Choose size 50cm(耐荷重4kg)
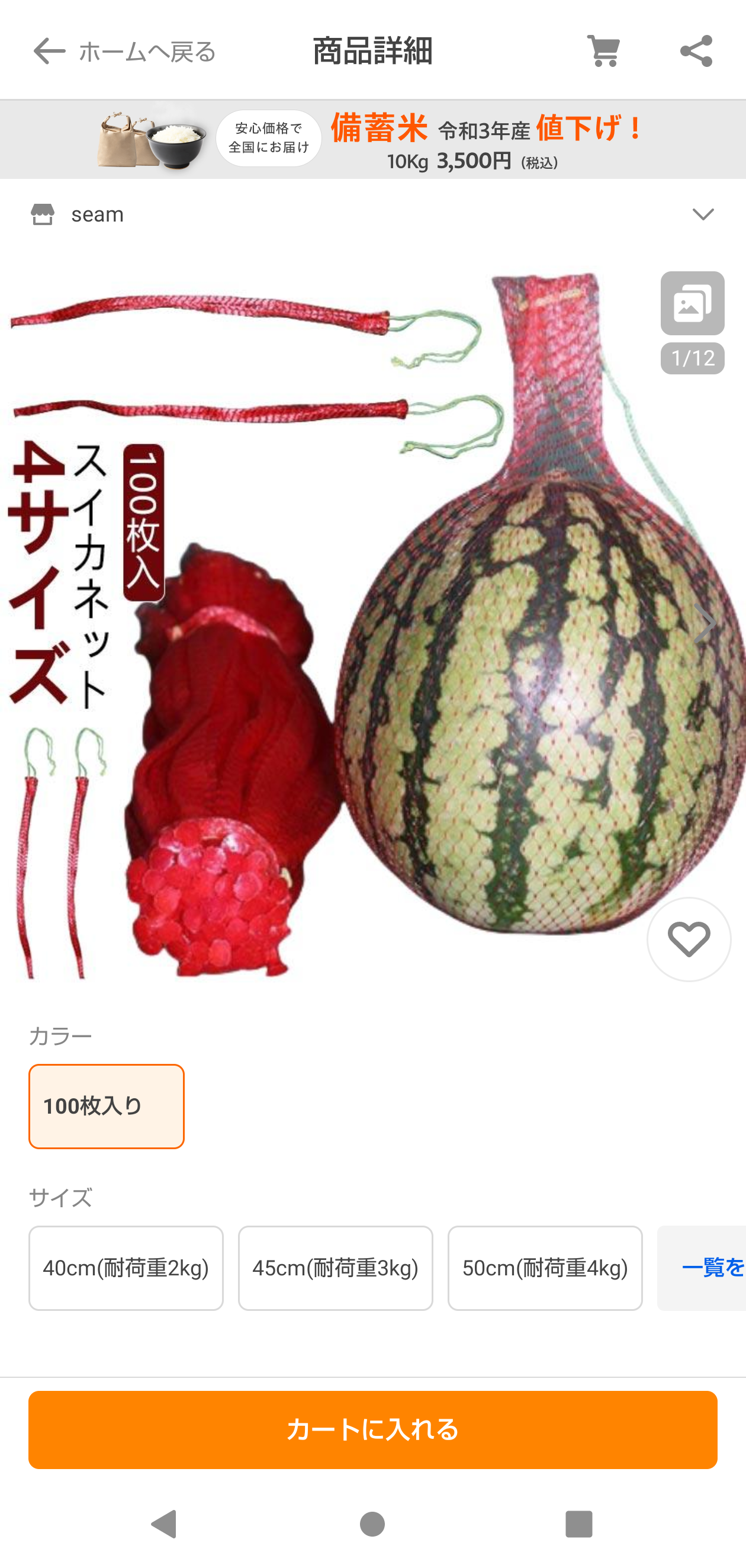This screenshot has width=746, height=1568. click(x=545, y=1267)
